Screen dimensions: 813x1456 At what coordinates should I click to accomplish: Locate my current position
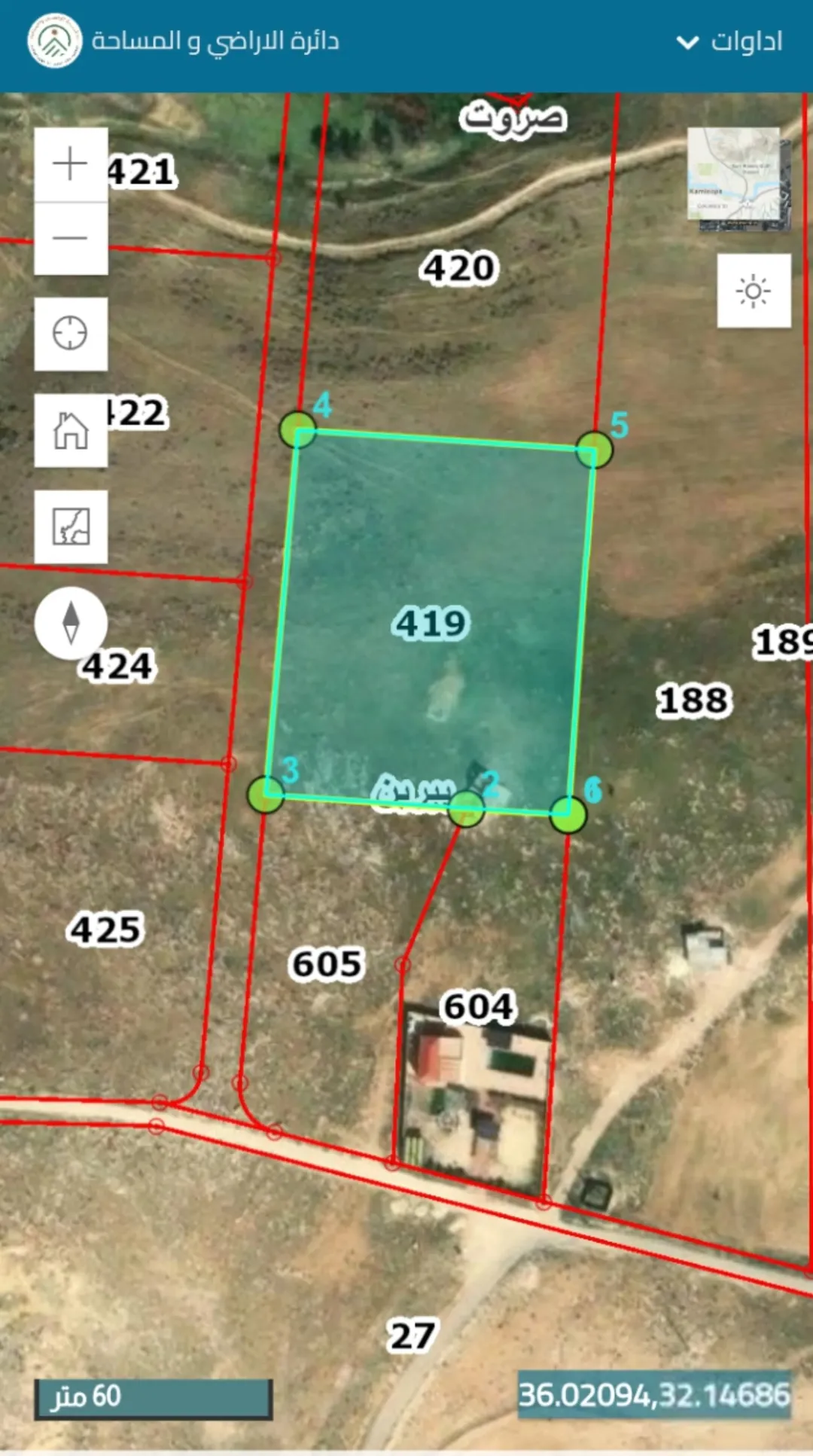coord(71,334)
